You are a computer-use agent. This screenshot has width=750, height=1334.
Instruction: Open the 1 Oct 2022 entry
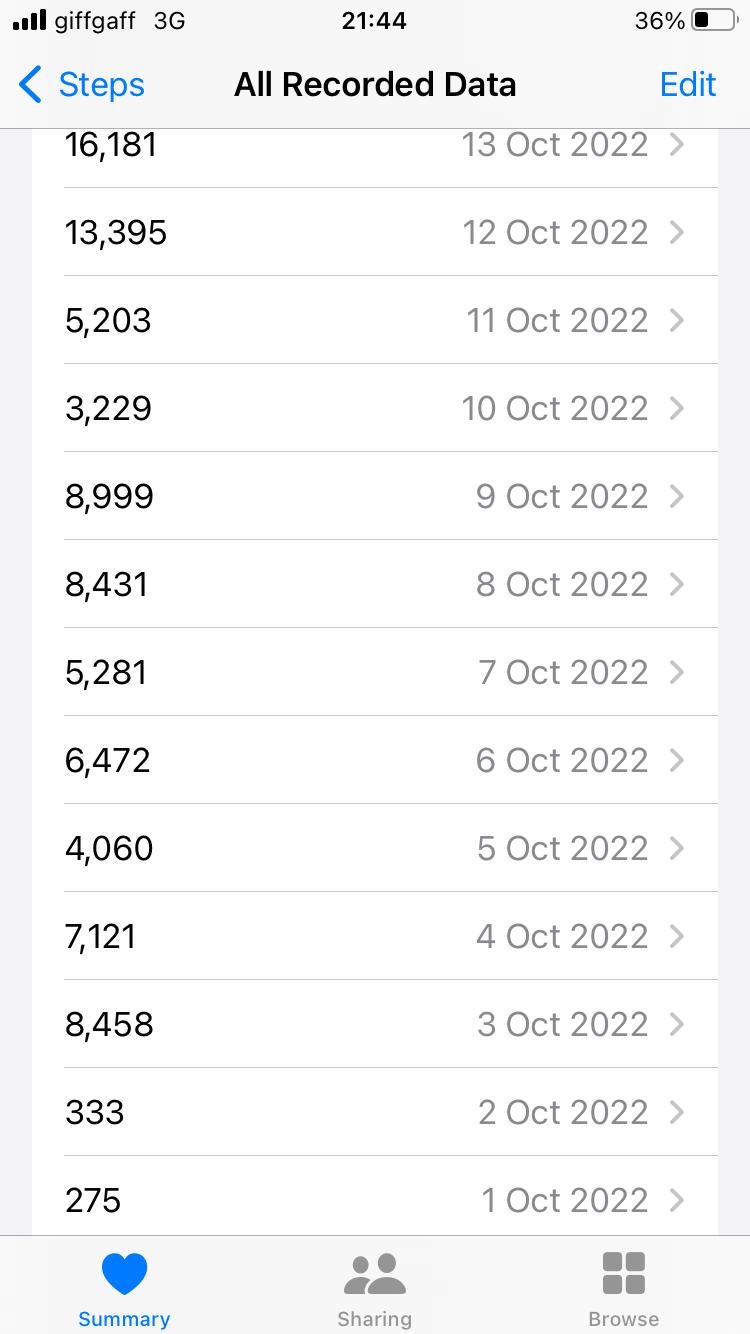375,1196
